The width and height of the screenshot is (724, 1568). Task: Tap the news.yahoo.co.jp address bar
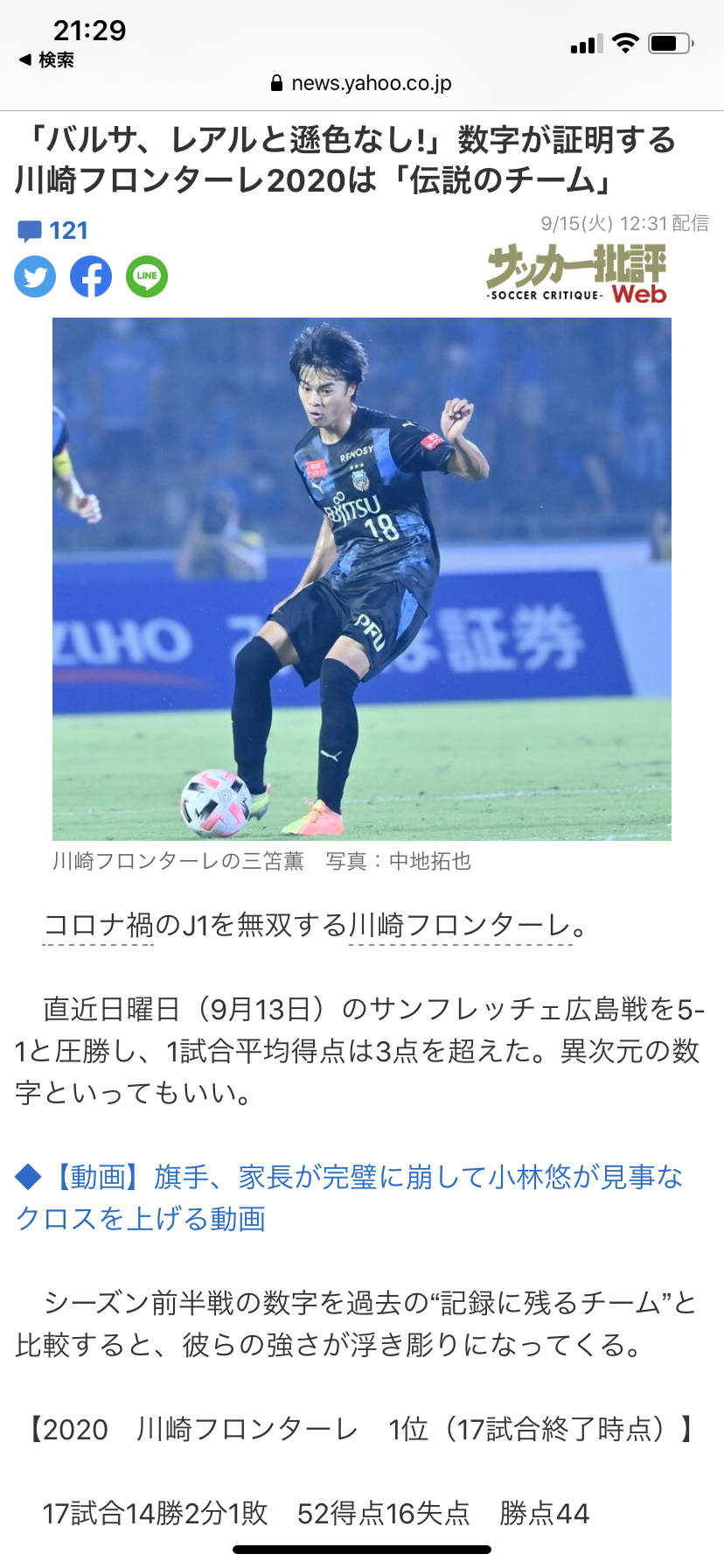tap(362, 83)
